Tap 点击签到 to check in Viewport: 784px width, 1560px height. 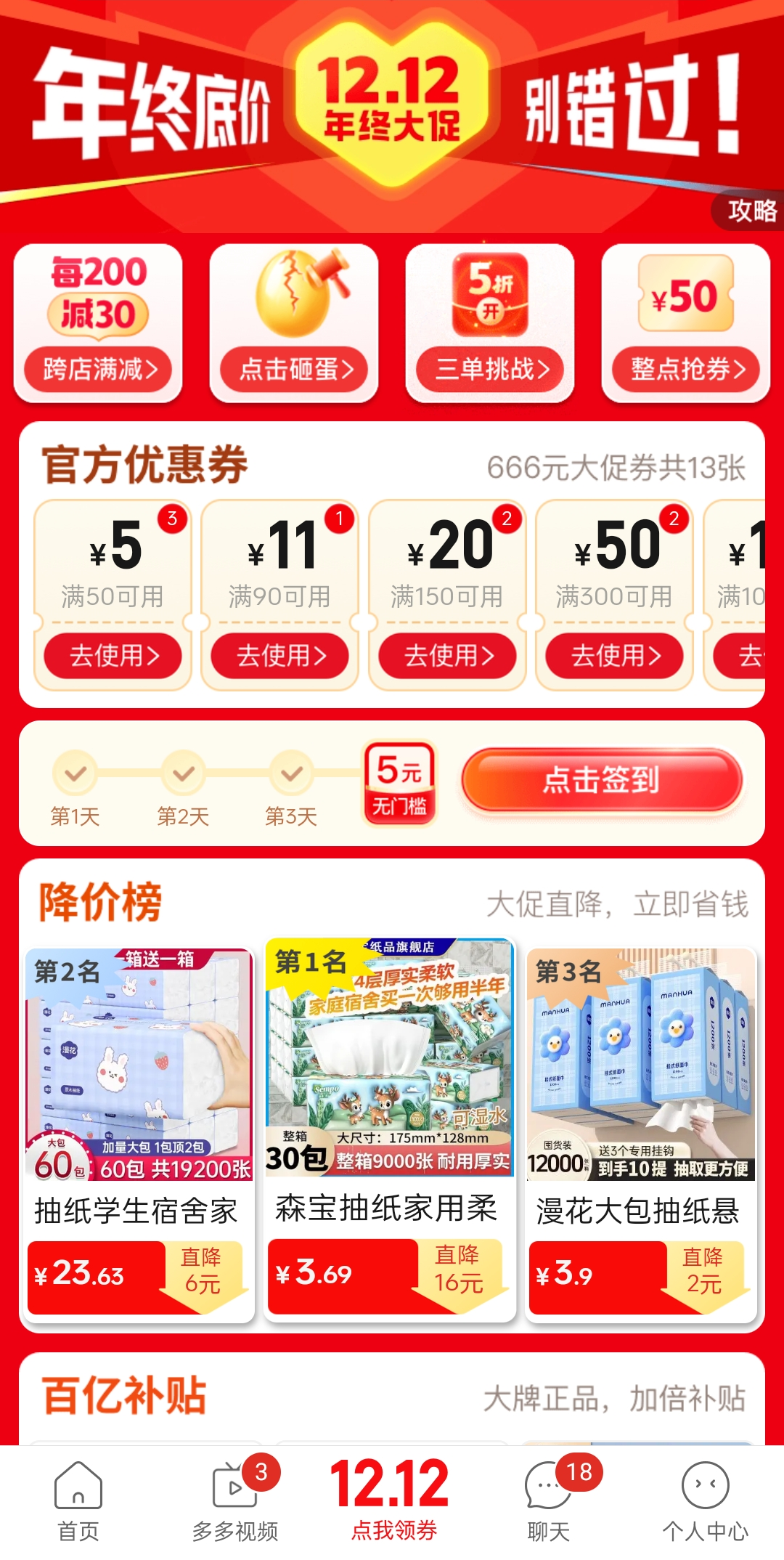(x=601, y=780)
